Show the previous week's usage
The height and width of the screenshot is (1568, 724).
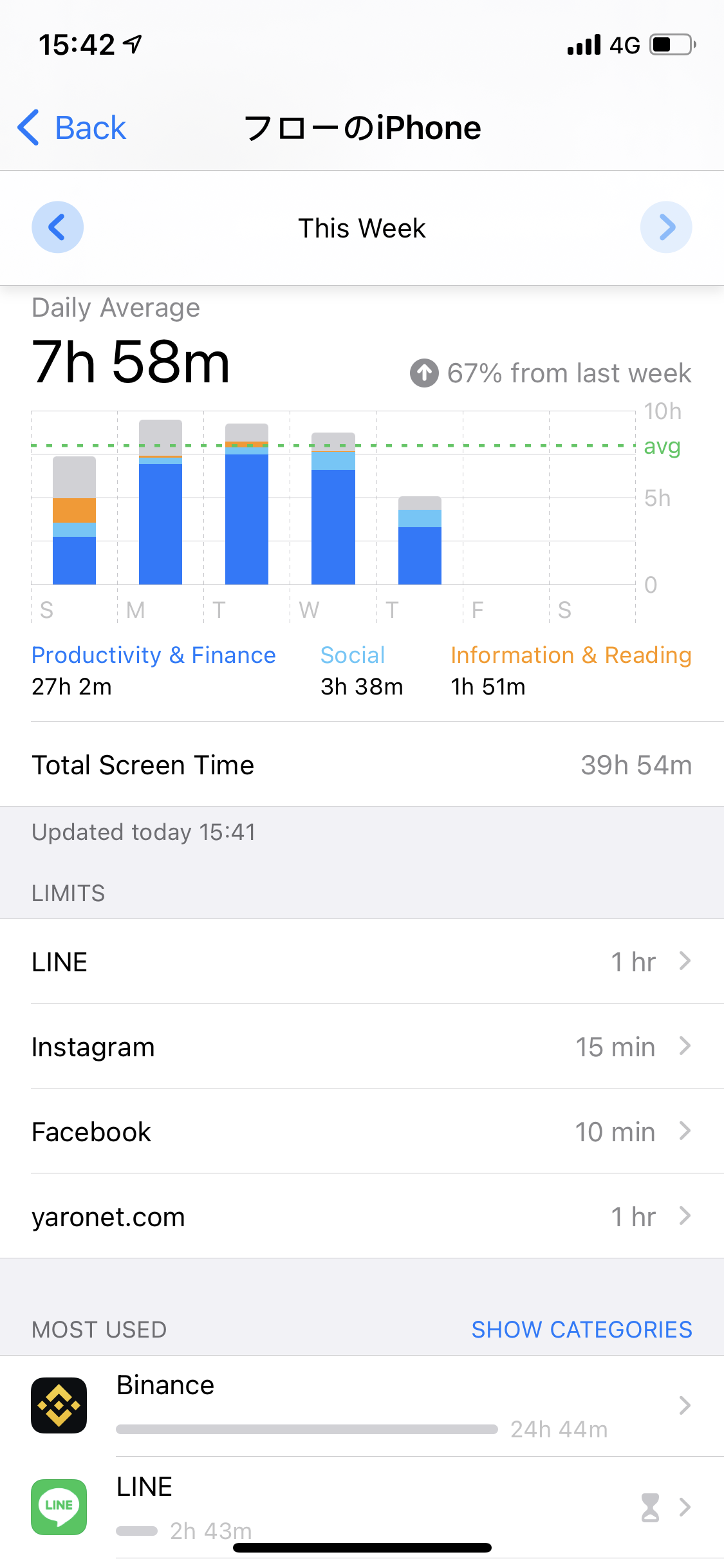coord(57,227)
